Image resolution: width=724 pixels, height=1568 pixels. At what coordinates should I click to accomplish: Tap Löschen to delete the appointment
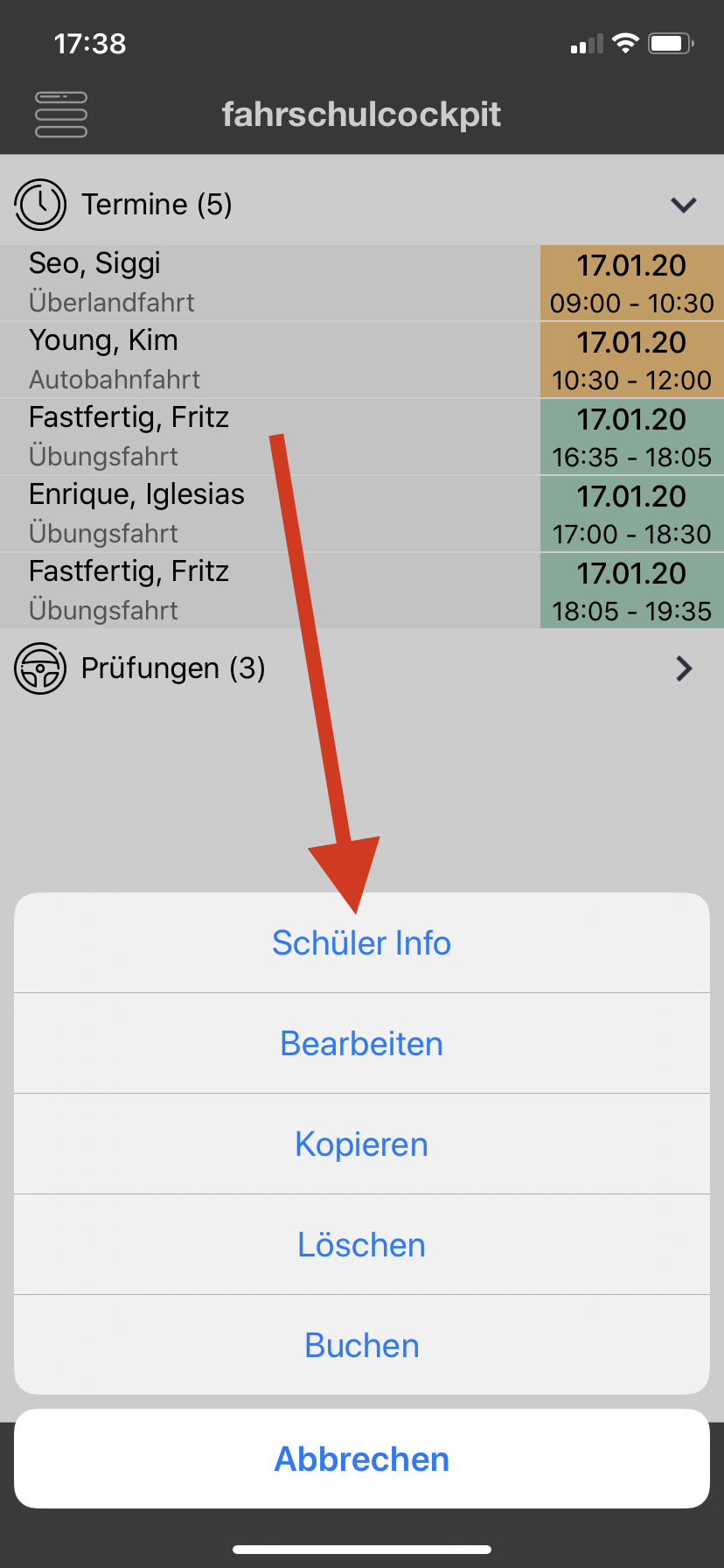(361, 1245)
